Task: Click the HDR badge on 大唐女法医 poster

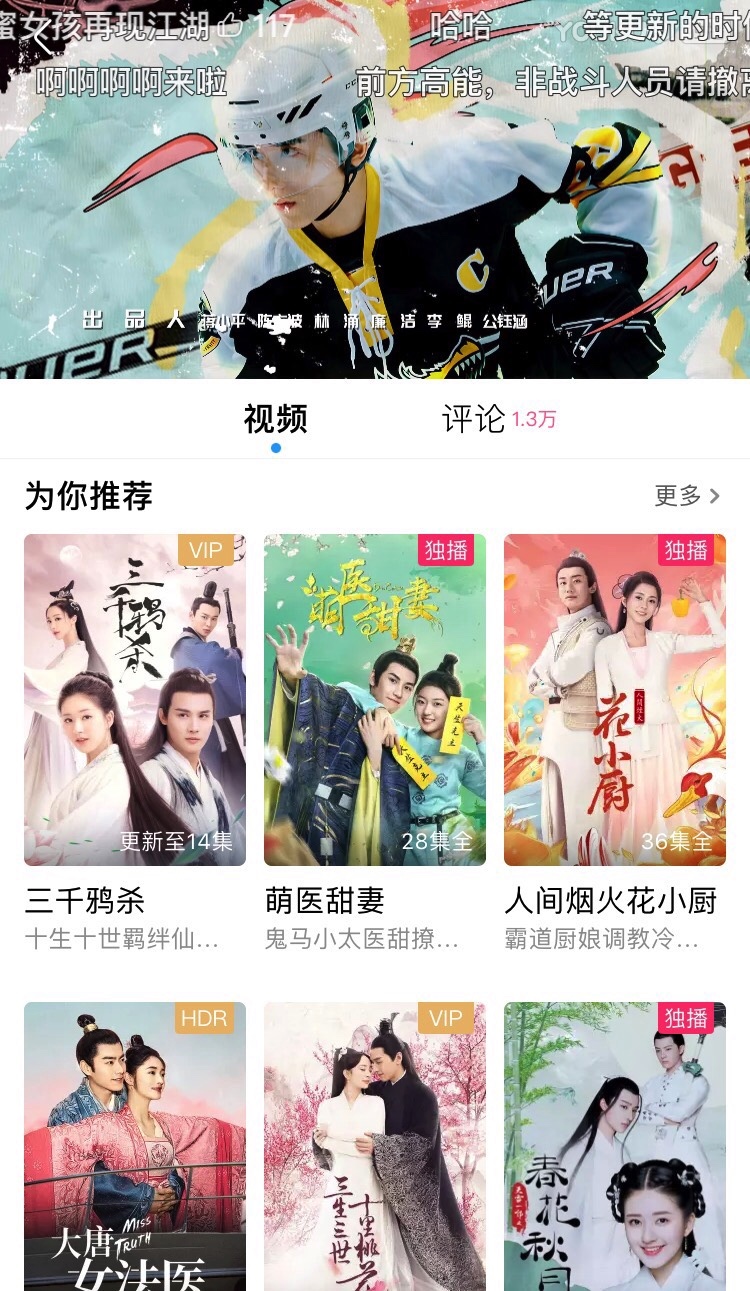Action: click(204, 1020)
